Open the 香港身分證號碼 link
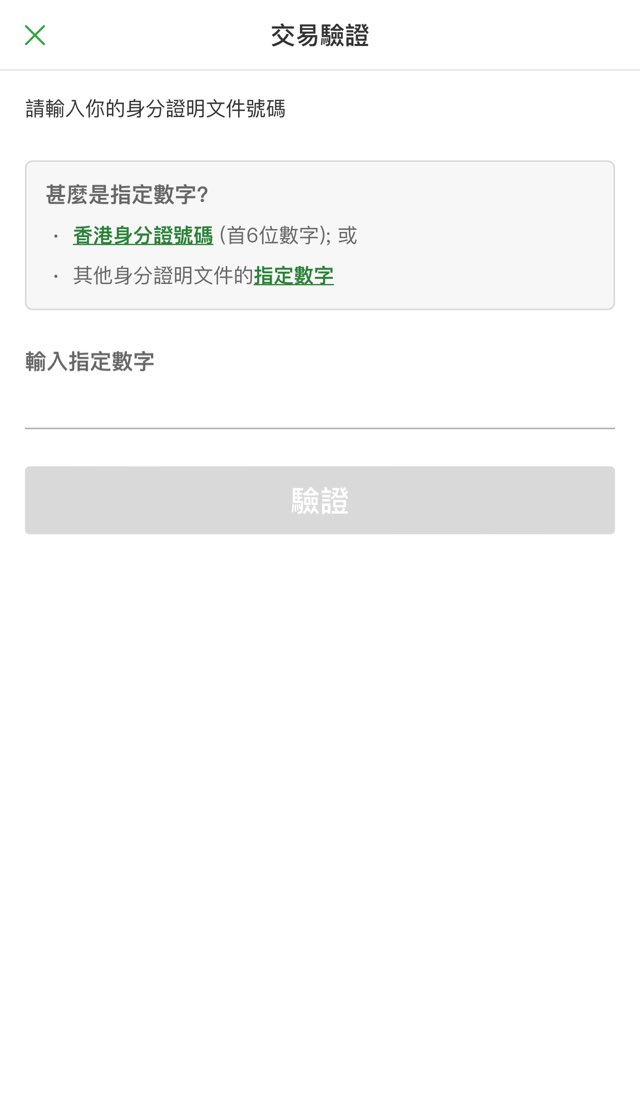This screenshot has height=1100, width=640. pos(143,236)
